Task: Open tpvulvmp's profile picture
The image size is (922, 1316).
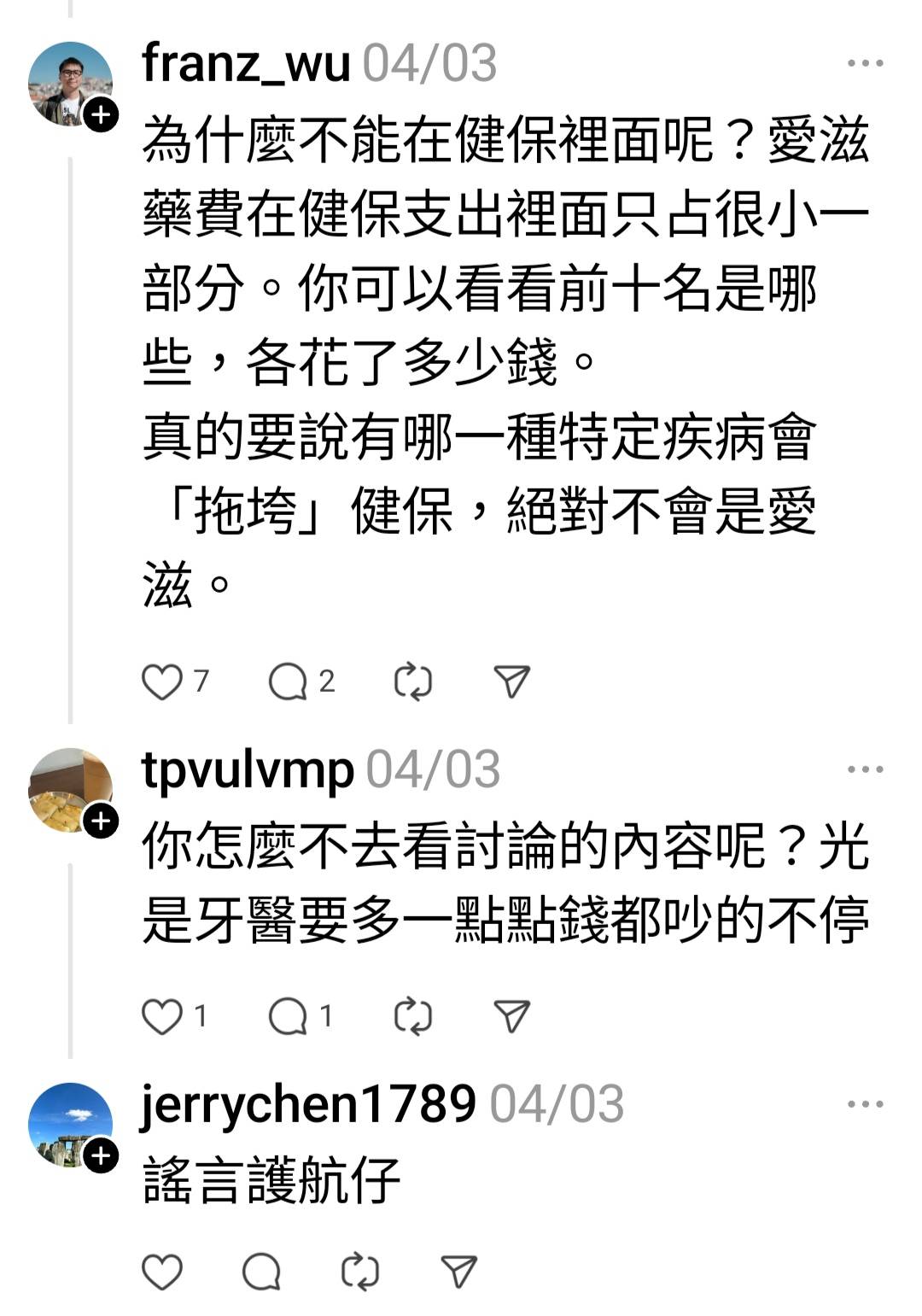Action: point(70,790)
